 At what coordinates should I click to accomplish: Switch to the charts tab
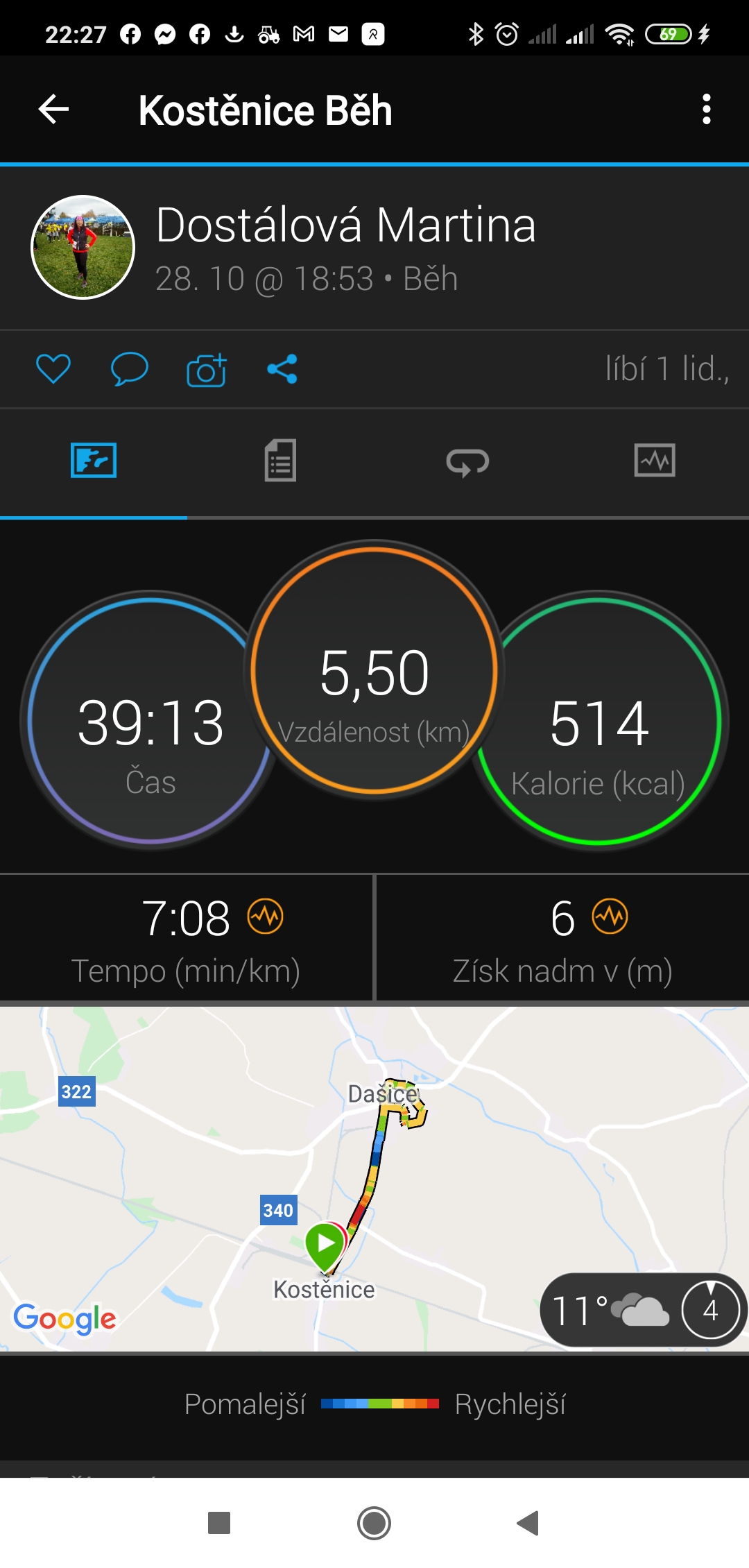click(x=655, y=461)
